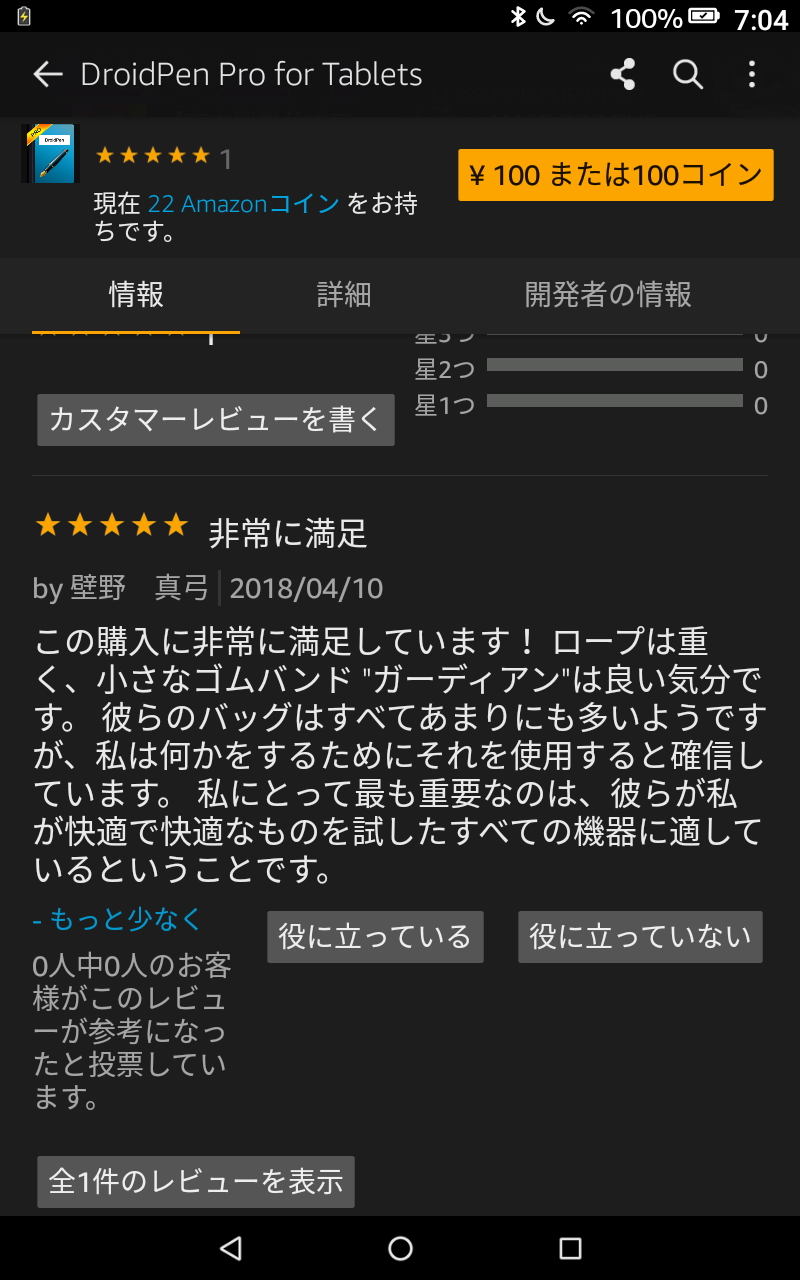Go back using the app bar arrow
Viewport: 800px width, 1280px height.
pyautogui.click(x=47, y=74)
